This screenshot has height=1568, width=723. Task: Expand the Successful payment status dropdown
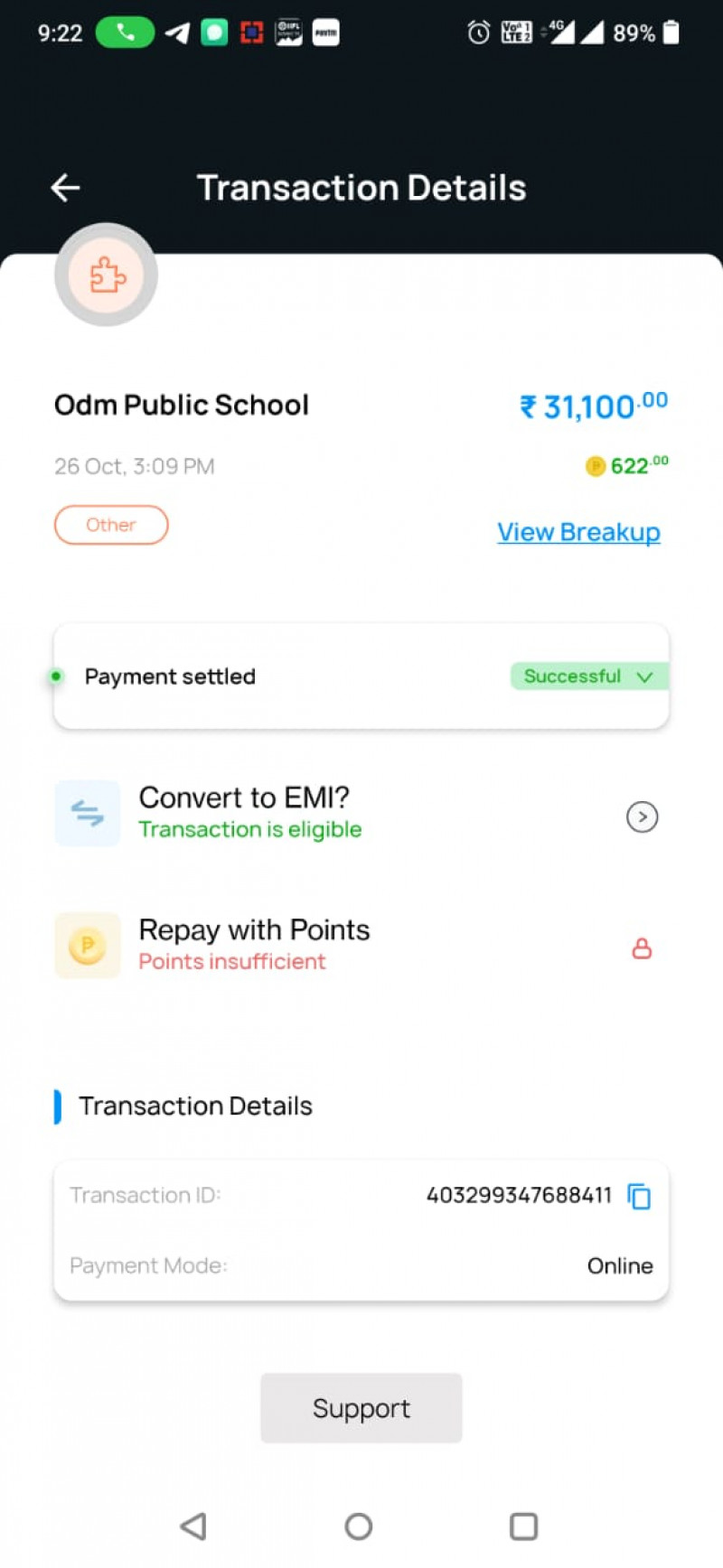[589, 677]
